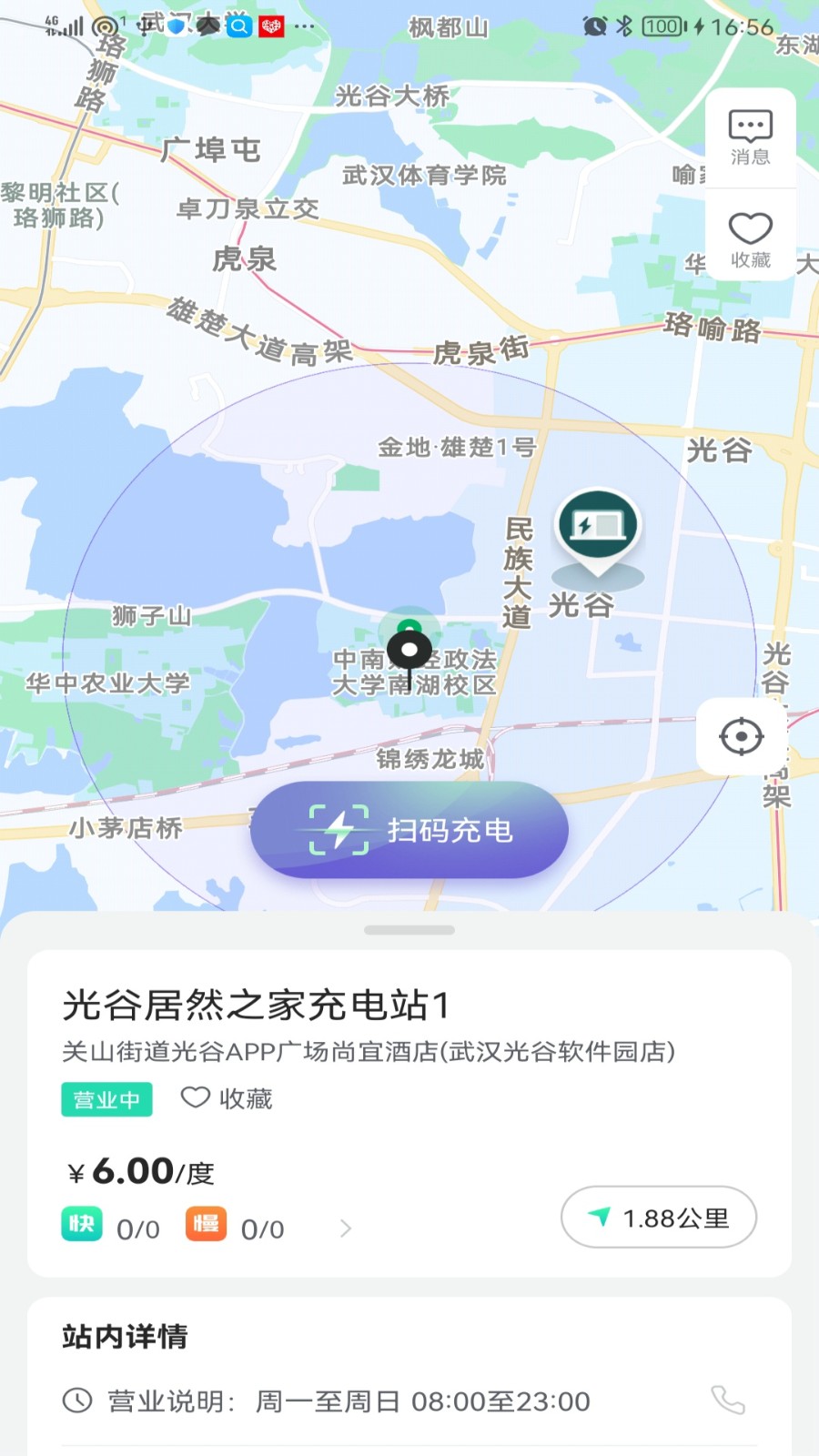Tap the phone icon to call the station
The height and width of the screenshot is (1456, 819).
tap(726, 1400)
